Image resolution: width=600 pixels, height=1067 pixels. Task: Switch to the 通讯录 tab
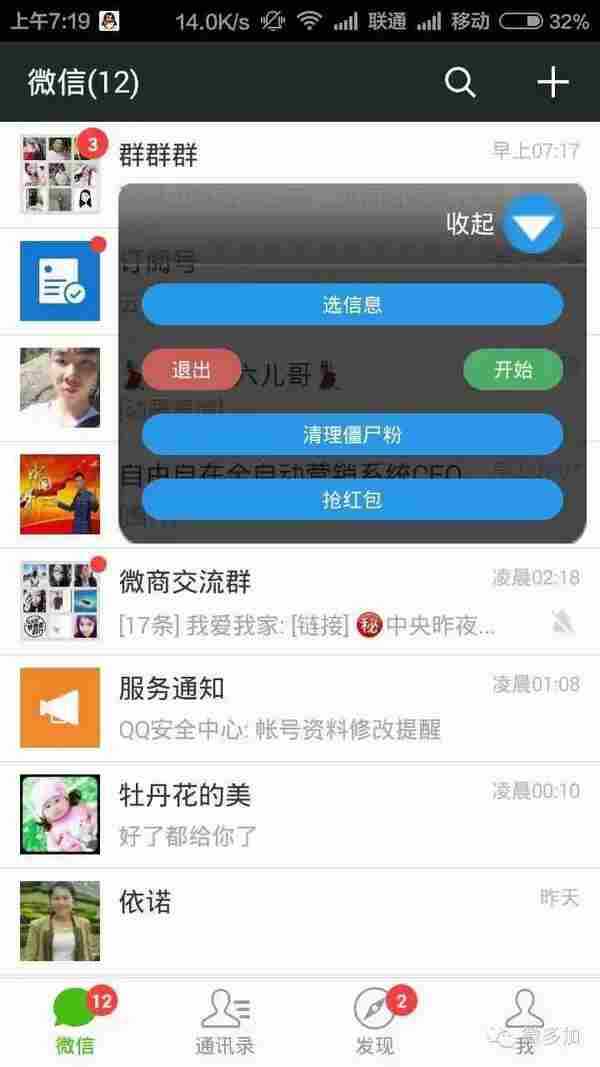tap(225, 1022)
